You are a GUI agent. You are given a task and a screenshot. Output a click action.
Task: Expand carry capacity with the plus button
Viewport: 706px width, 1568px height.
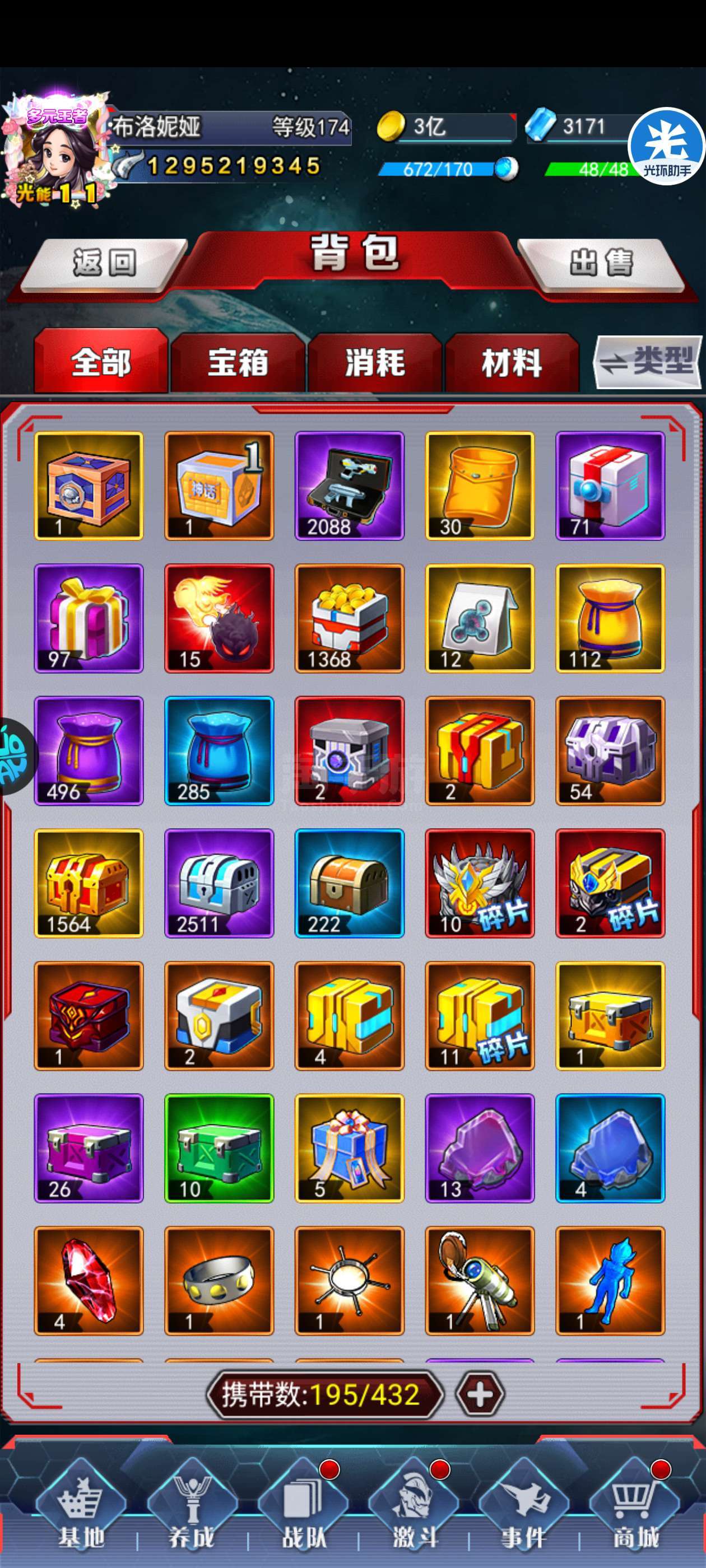pyautogui.click(x=480, y=1393)
